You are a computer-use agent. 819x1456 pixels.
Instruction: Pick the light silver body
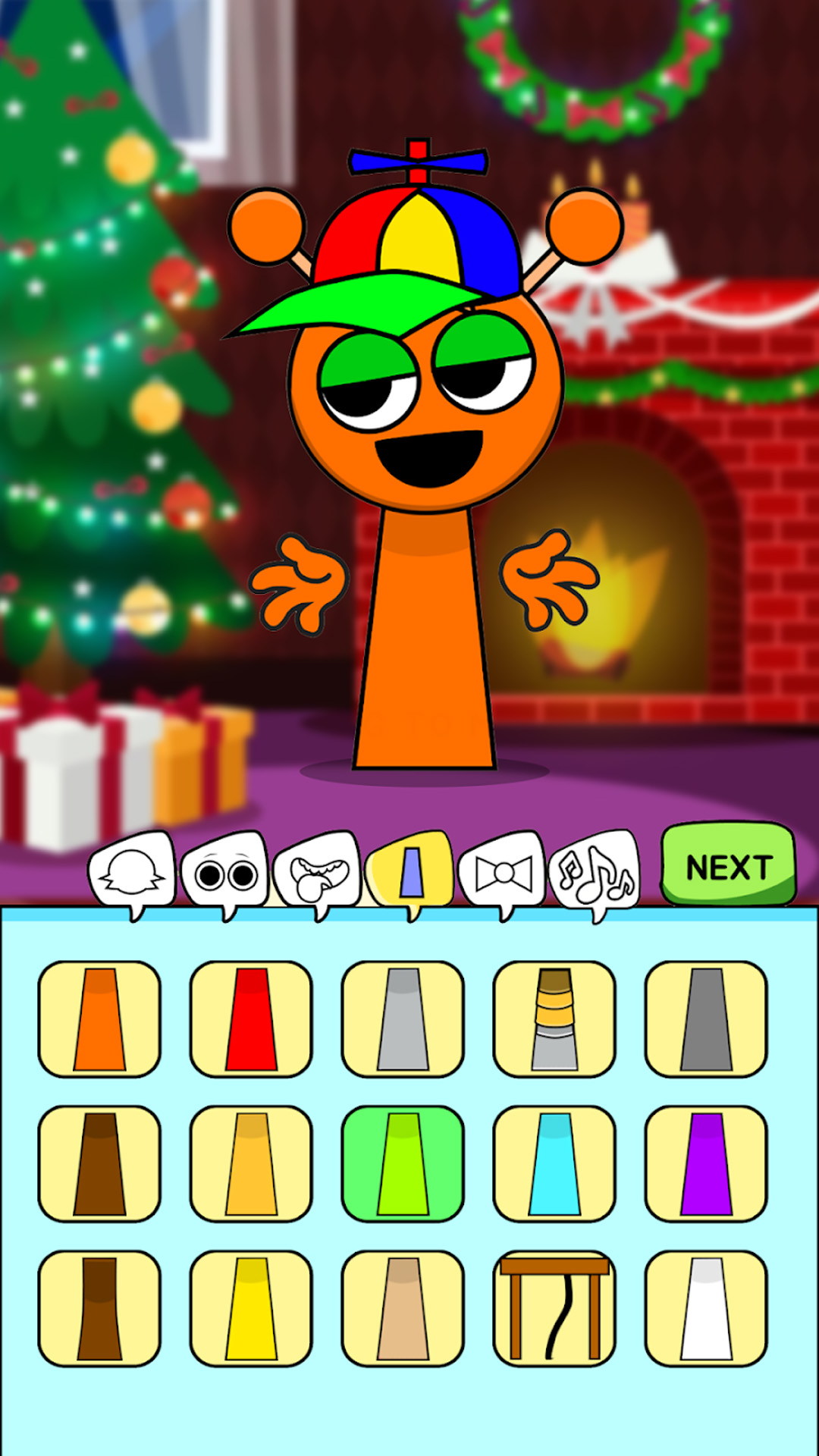click(x=403, y=1019)
